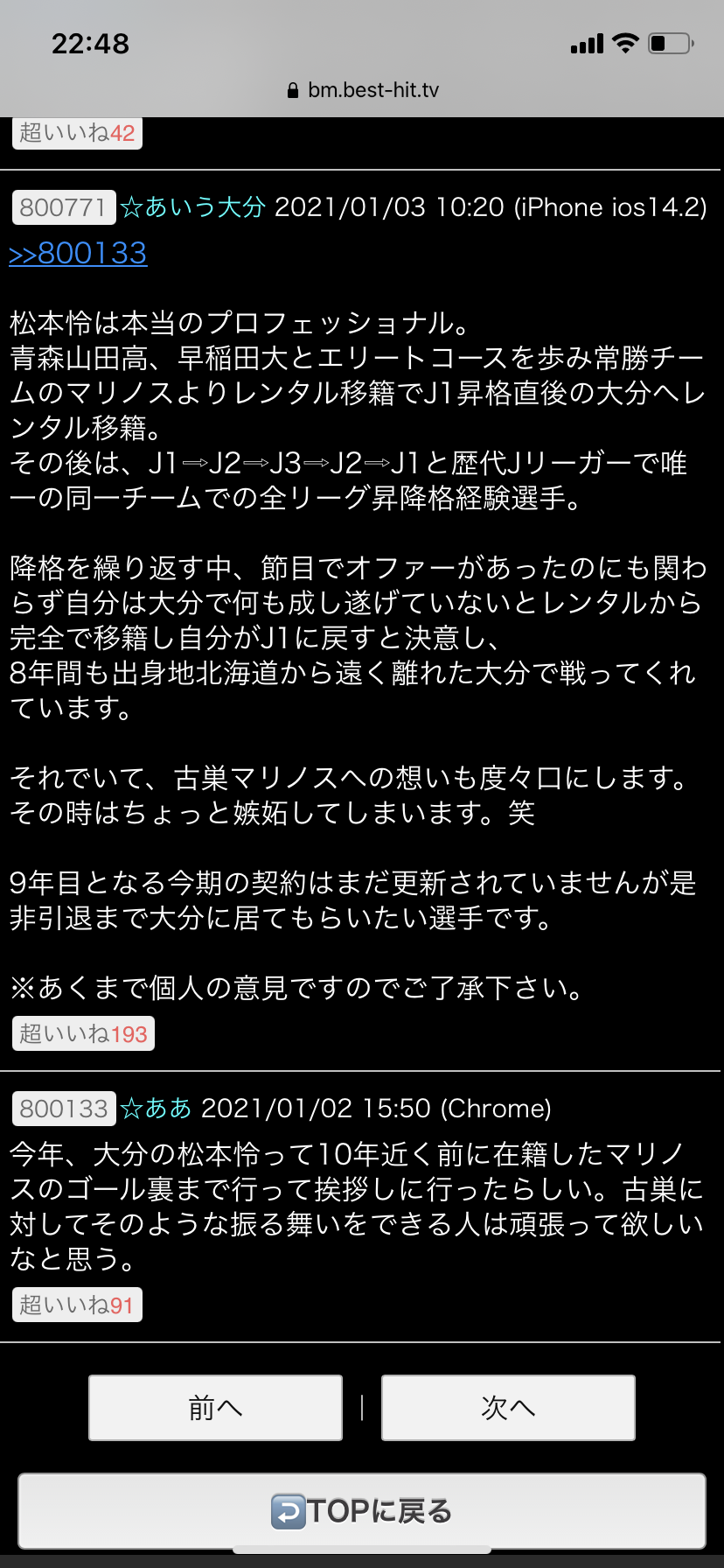The height and width of the screenshot is (1568, 724).
Task: Select post number 800133 label
Action: coord(64,1109)
